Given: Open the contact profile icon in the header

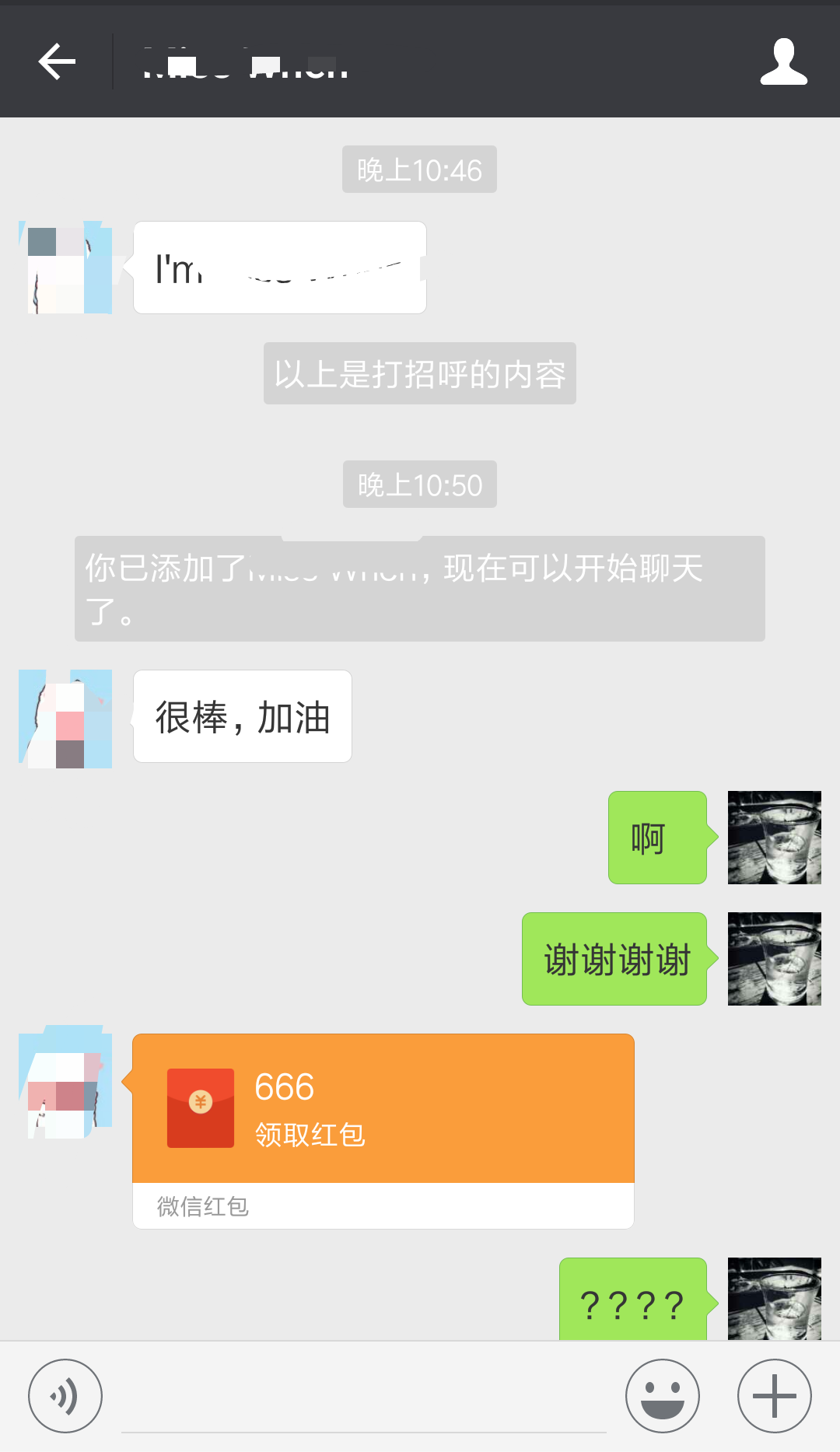Looking at the screenshot, I should tap(783, 61).
